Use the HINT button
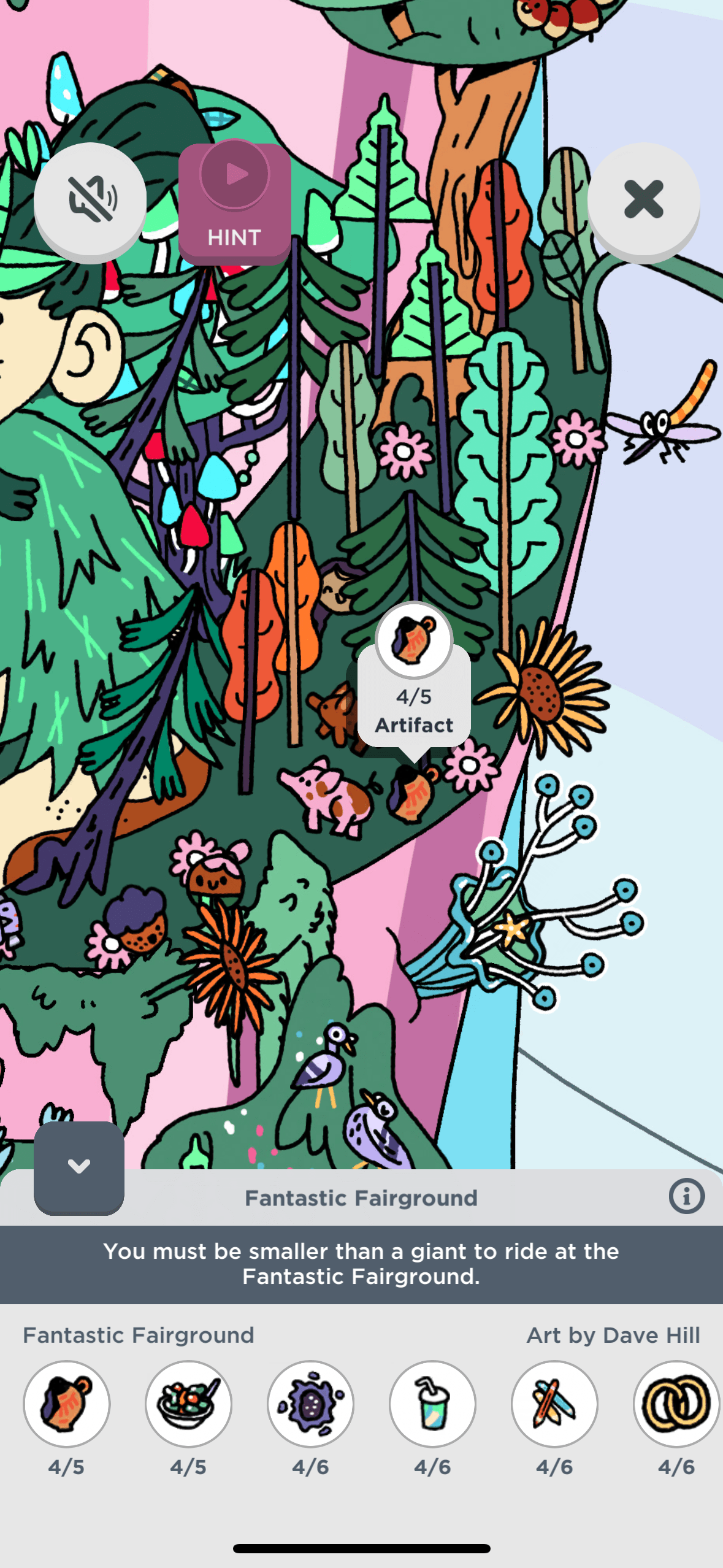 pyautogui.click(x=234, y=202)
